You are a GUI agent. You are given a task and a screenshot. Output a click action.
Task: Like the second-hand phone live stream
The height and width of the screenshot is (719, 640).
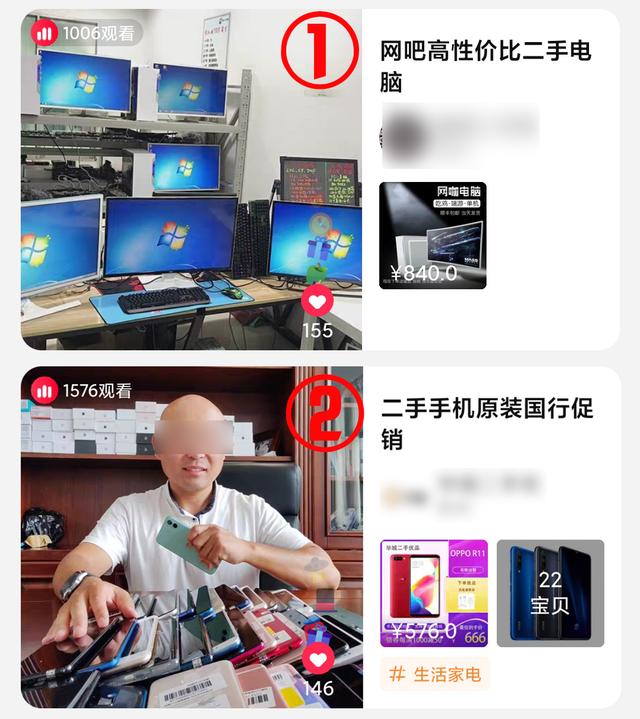click(317, 658)
